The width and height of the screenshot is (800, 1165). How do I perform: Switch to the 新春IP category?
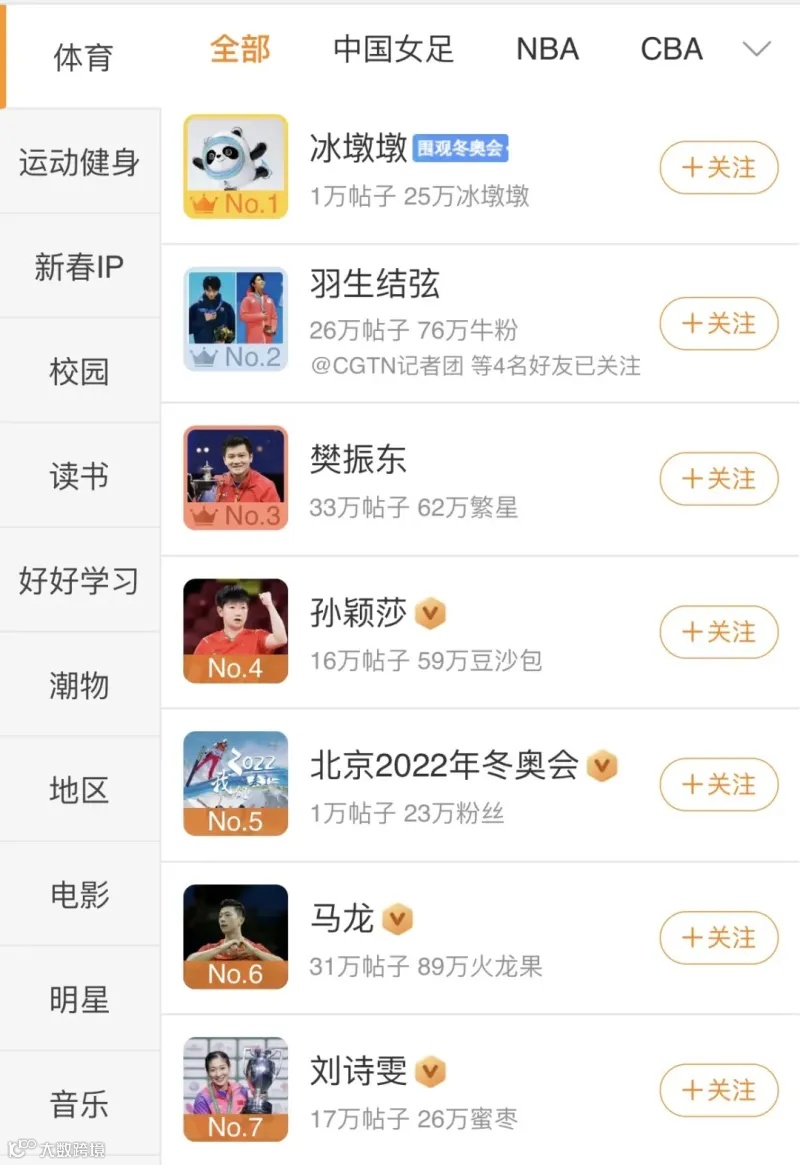(79, 267)
